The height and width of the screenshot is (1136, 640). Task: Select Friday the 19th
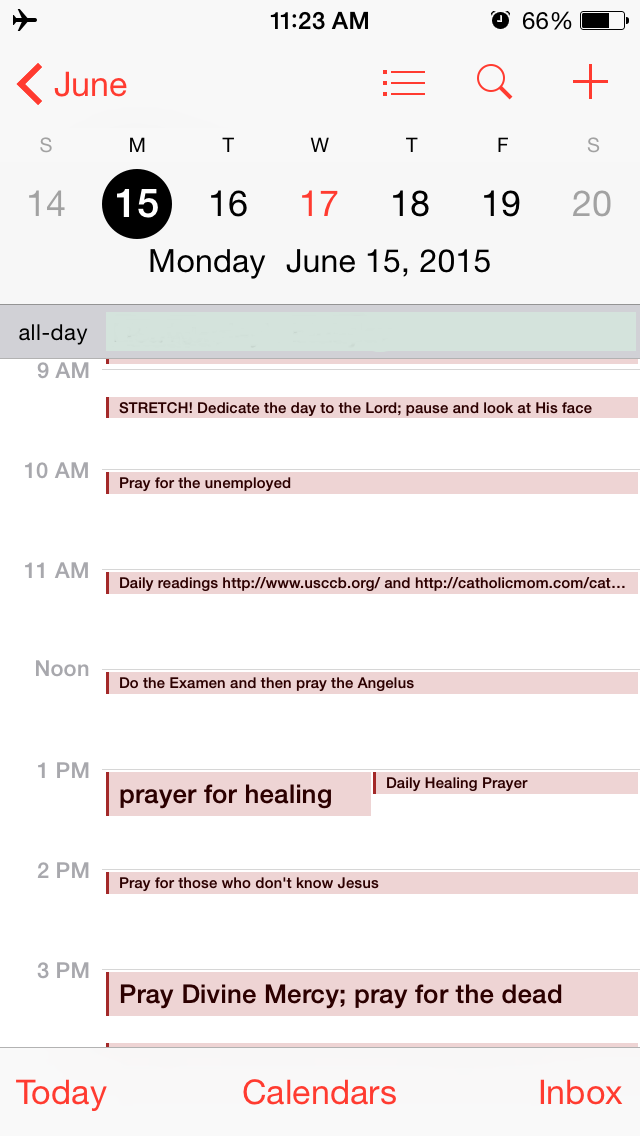[x=502, y=204]
